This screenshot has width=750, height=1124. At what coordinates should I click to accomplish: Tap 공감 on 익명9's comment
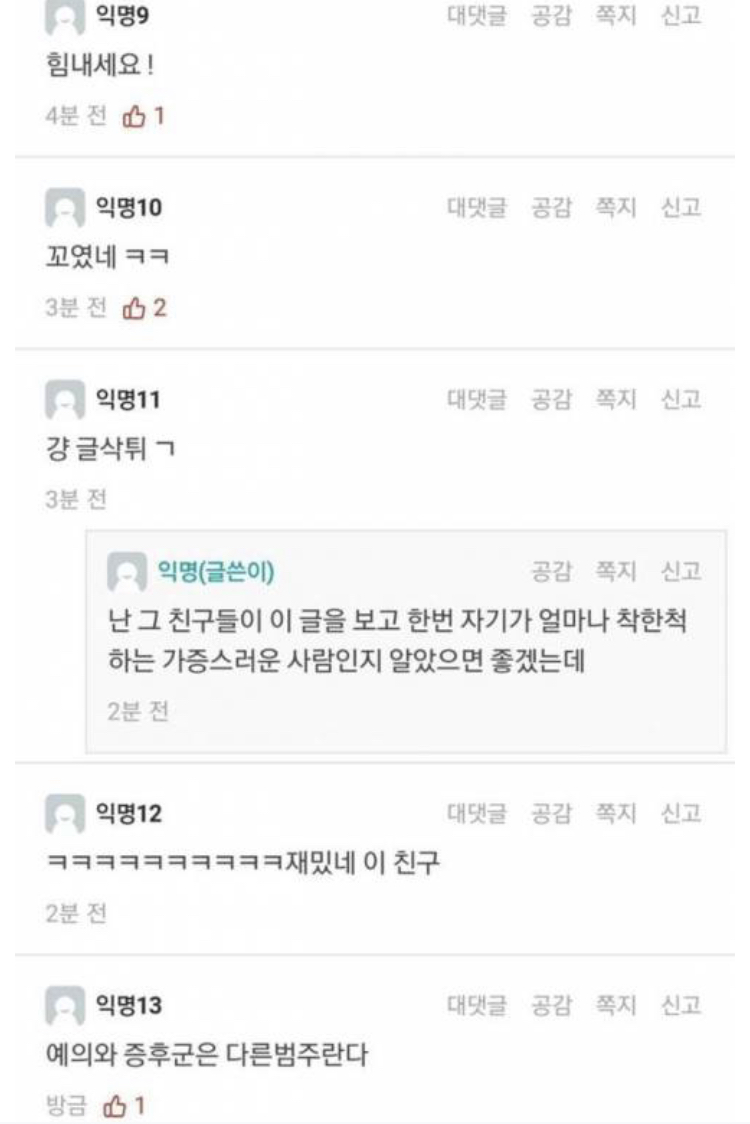[x=550, y=16]
